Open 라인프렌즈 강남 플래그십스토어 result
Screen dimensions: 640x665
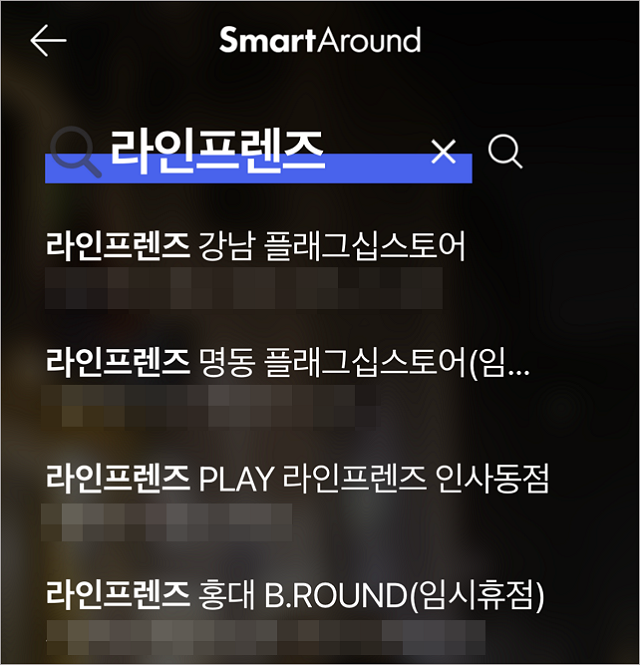click(x=257, y=246)
